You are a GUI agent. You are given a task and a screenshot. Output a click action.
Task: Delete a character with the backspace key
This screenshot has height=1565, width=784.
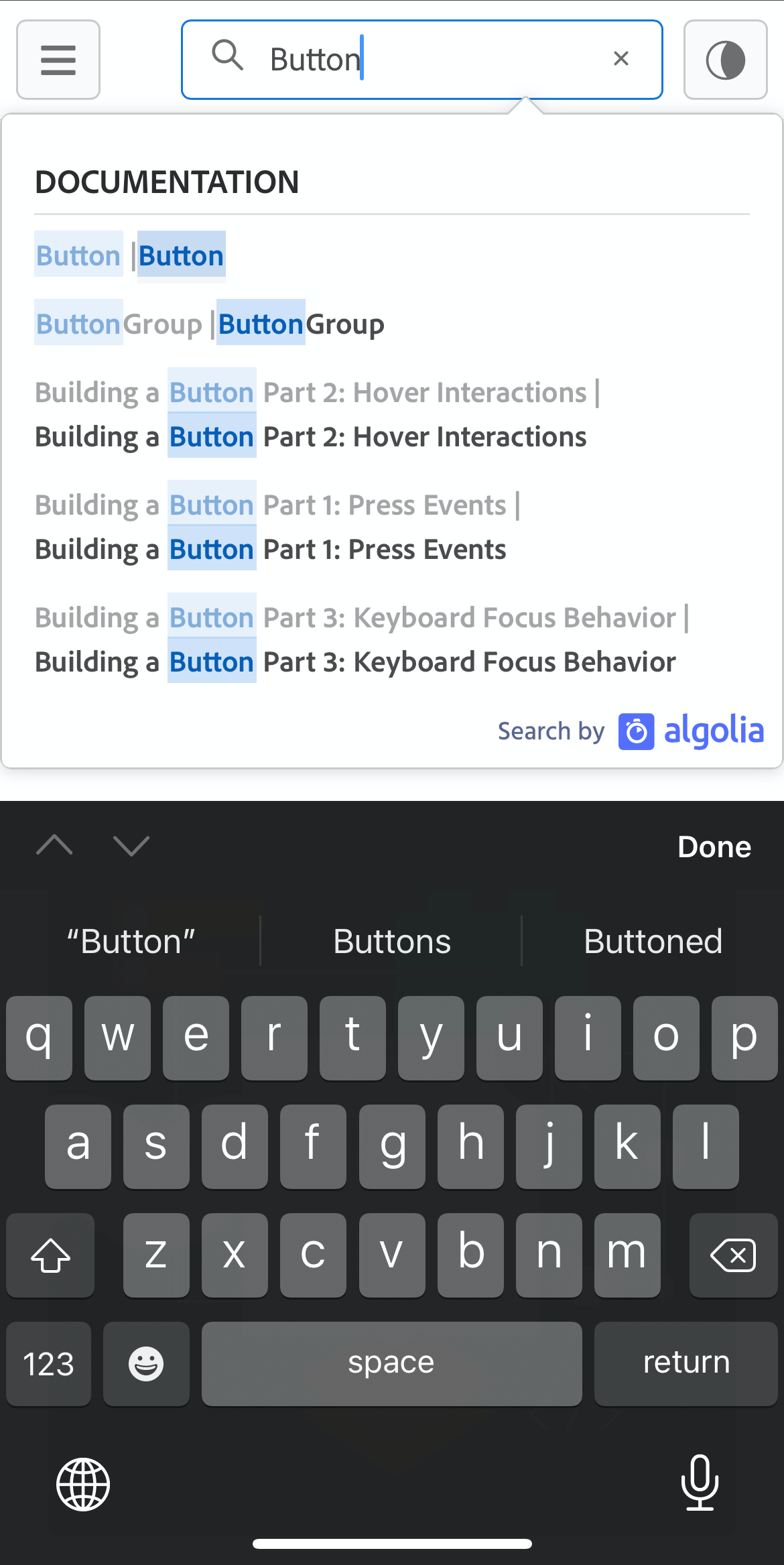(x=733, y=1255)
